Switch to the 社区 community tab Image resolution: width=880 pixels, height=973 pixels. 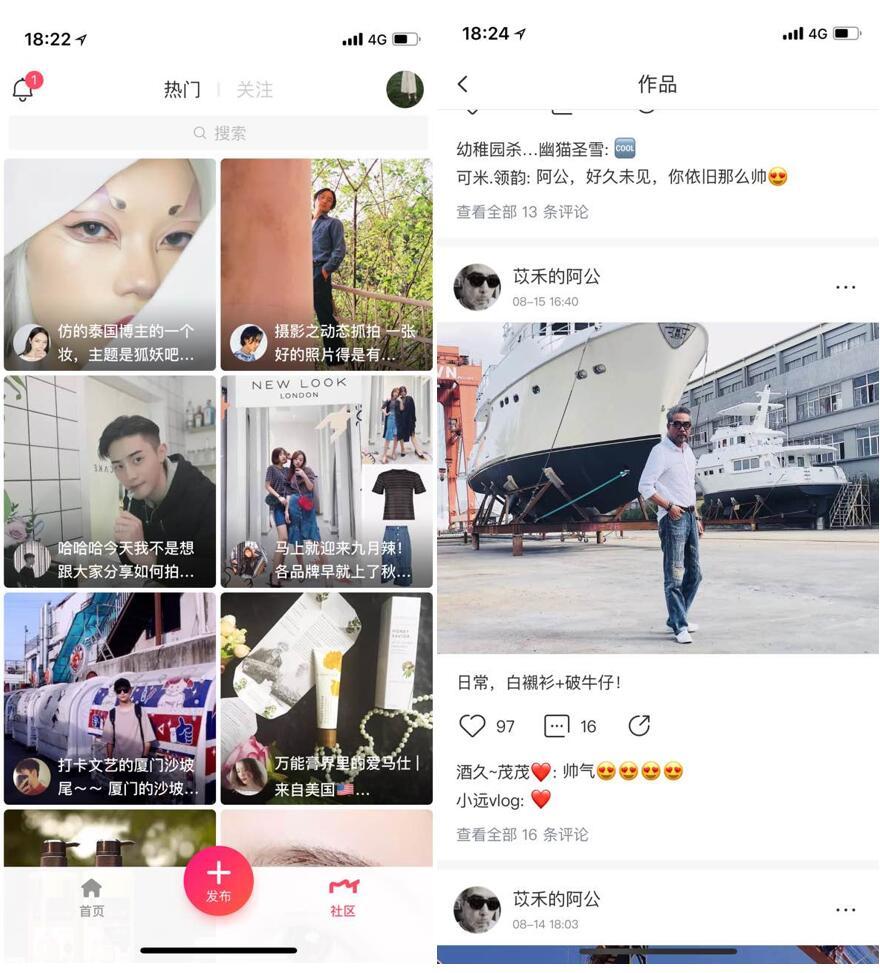tap(343, 897)
